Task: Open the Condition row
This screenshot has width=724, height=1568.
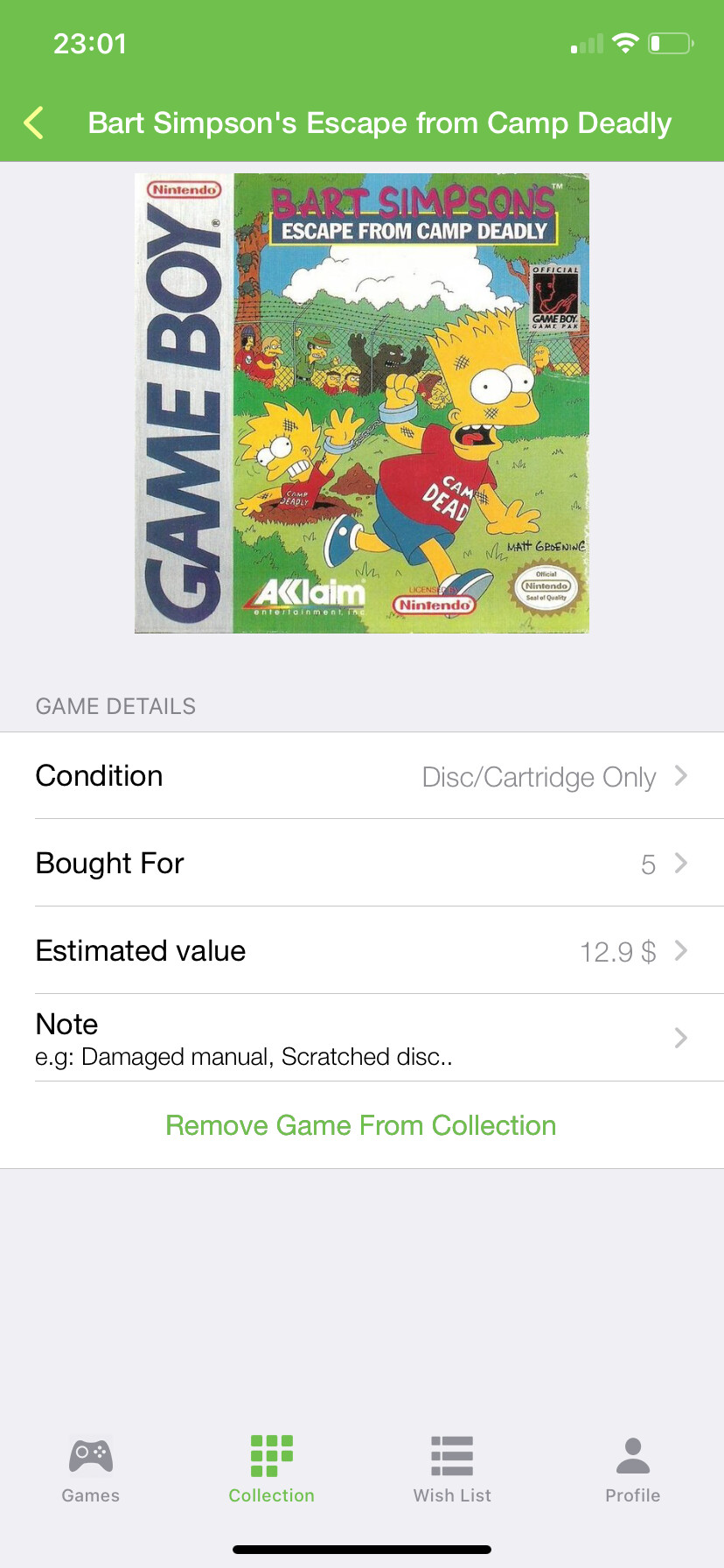Action: (x=362, y=776)
